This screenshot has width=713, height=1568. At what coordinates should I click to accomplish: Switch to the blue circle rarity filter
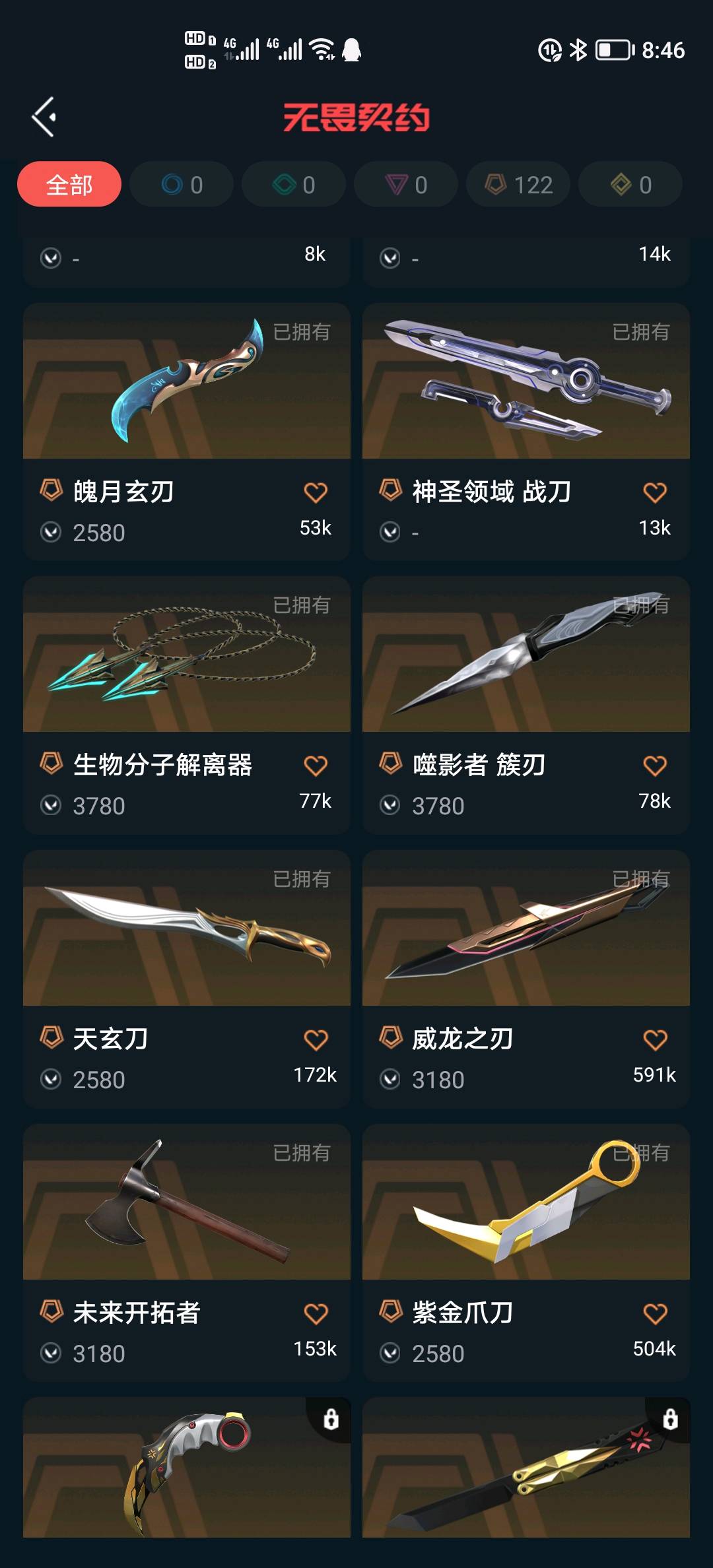pyautogui.click(x=182, y=184)
